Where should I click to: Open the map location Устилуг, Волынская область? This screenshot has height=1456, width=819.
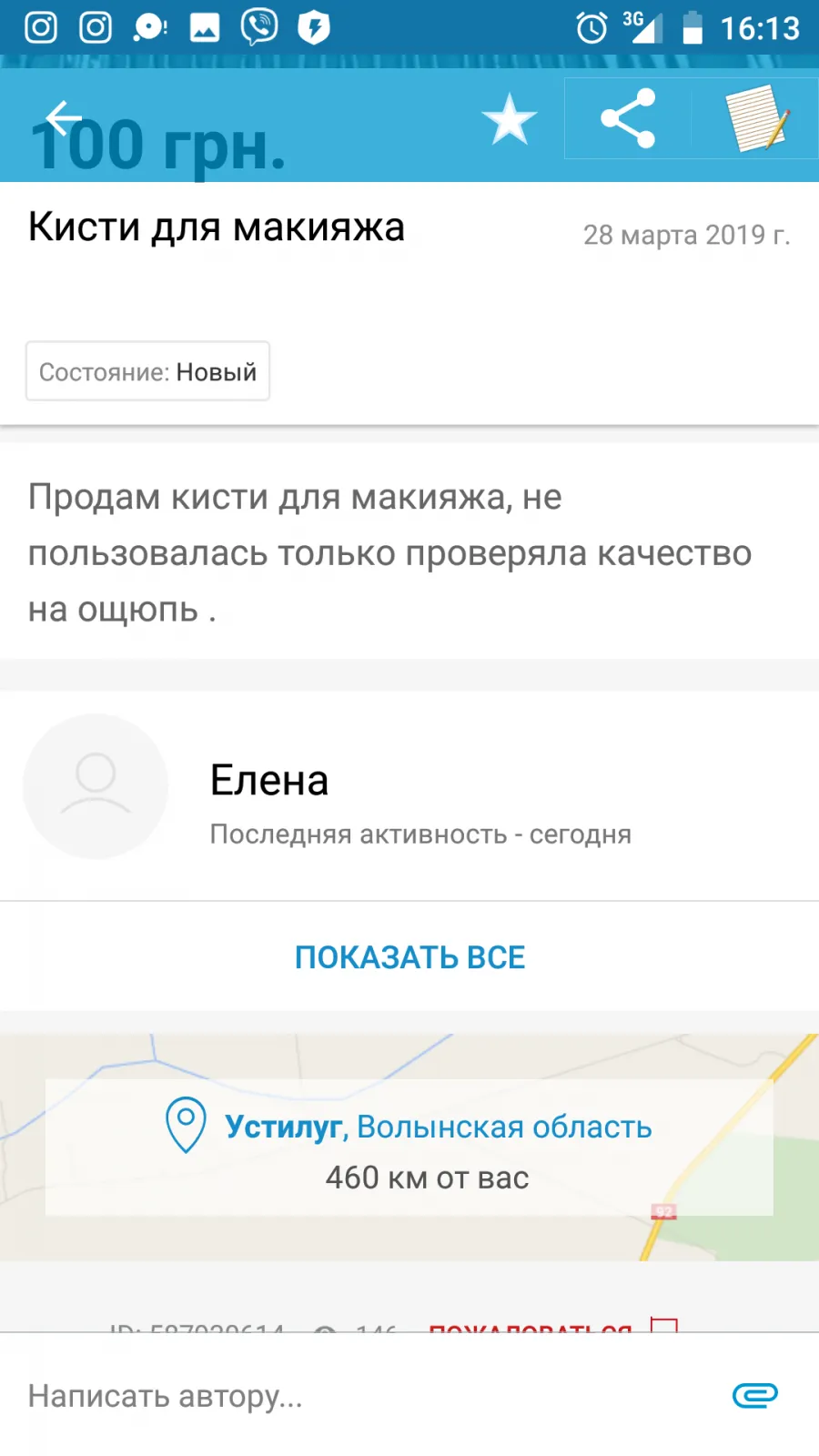[x=409, y=1148]
